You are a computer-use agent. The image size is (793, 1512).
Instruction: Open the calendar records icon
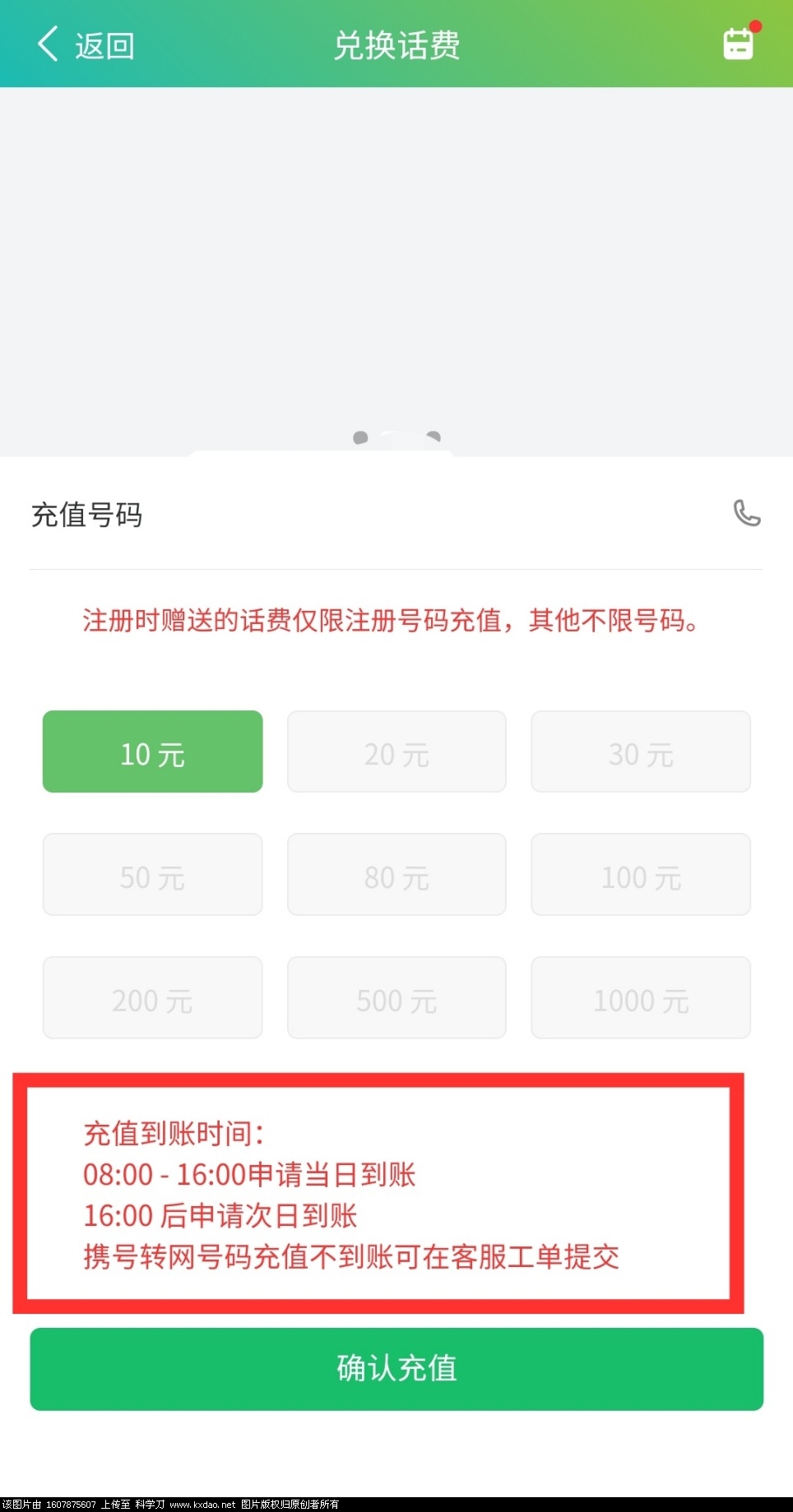pos(738,44)
